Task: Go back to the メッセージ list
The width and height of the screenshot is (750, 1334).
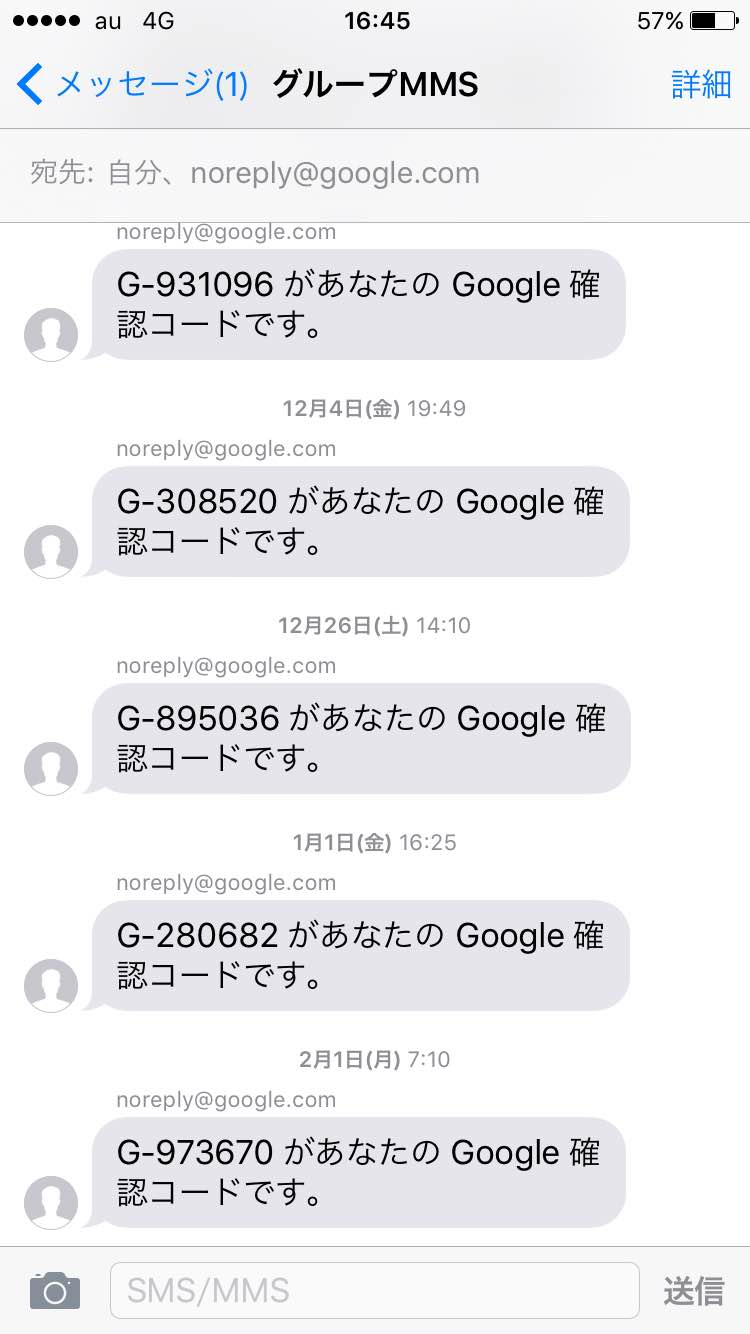Action: pyautogui.click(x=132, y=85)
